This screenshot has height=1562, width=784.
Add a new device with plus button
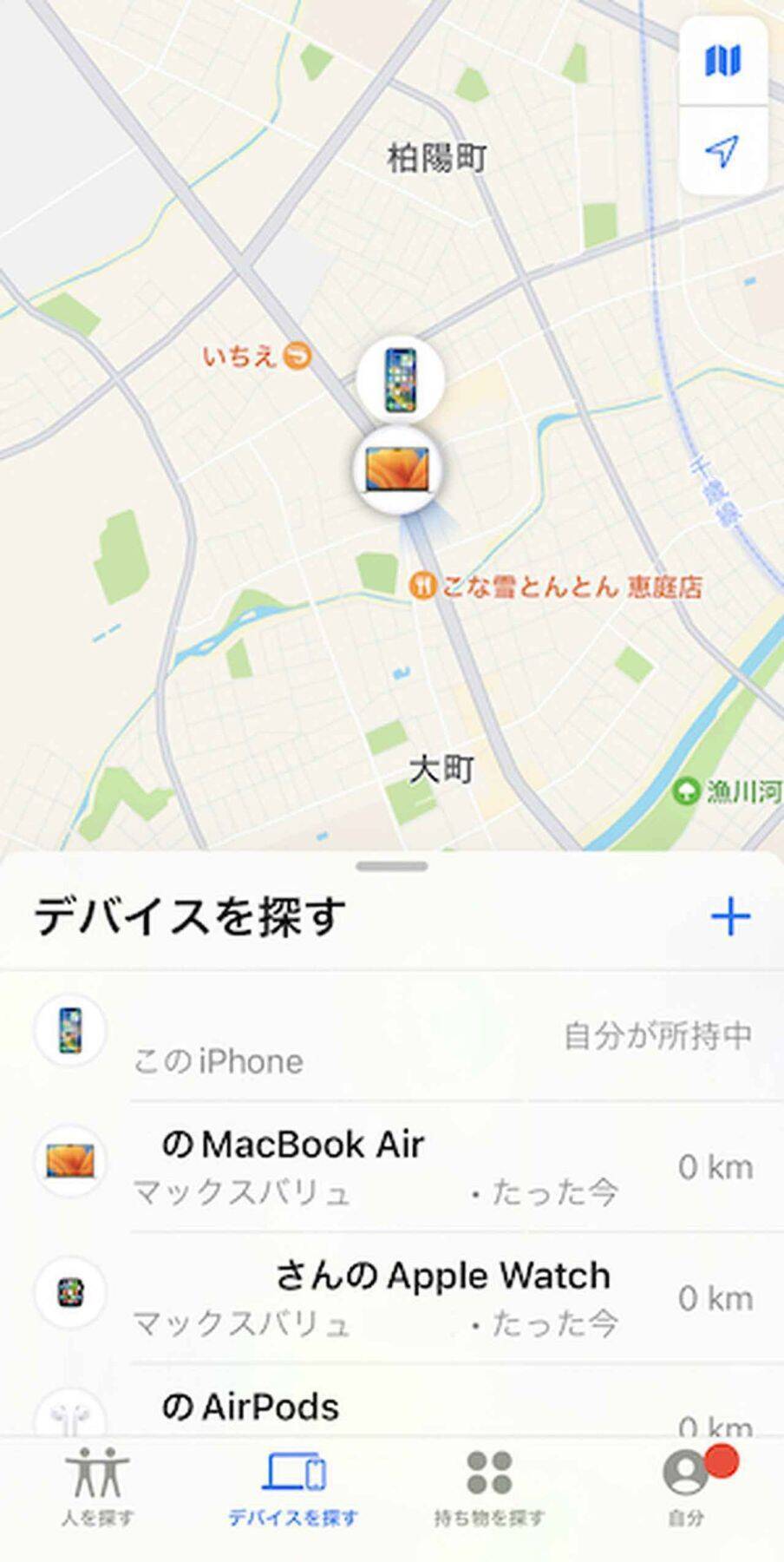point(730,916)
